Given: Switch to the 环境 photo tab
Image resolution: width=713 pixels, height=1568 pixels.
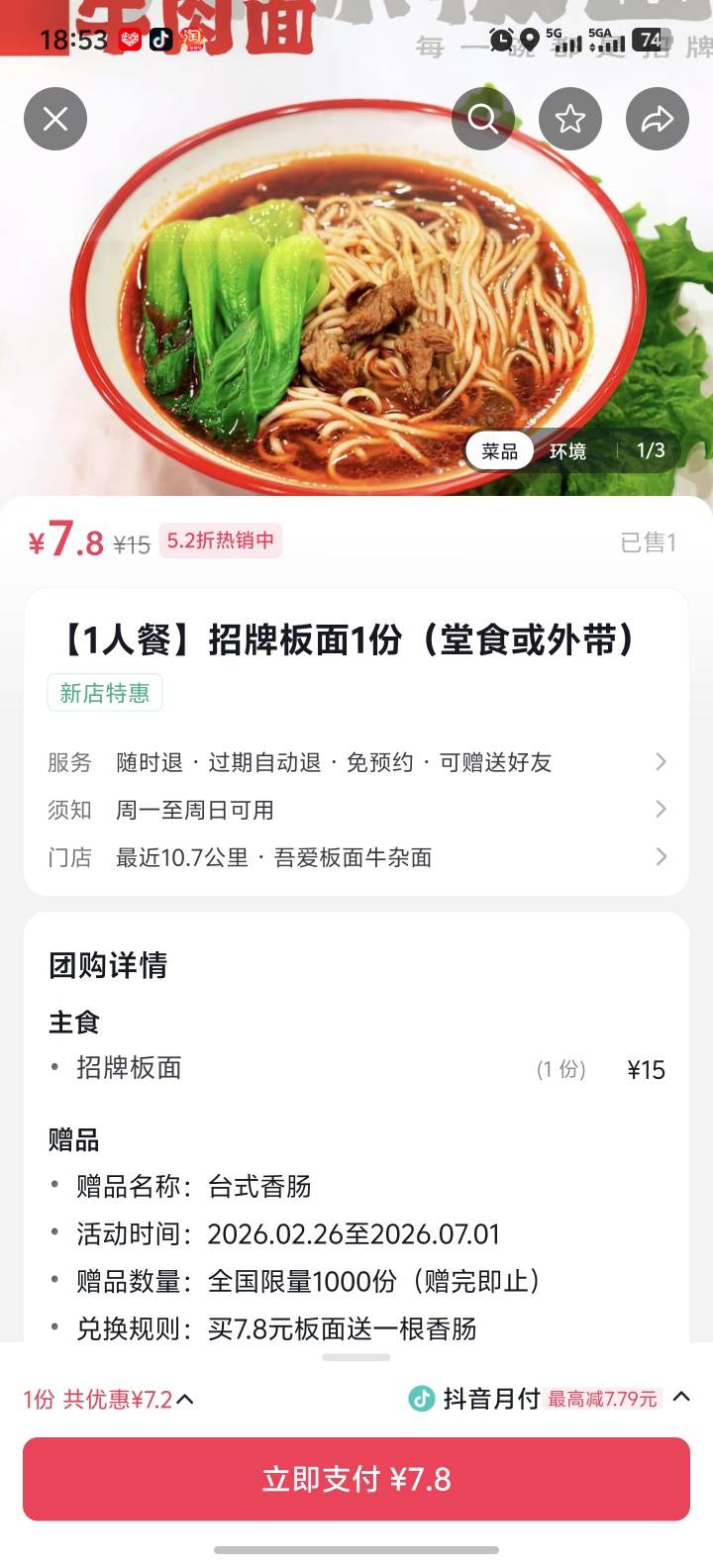Looking at the screenshot, I should coord(567,451).
